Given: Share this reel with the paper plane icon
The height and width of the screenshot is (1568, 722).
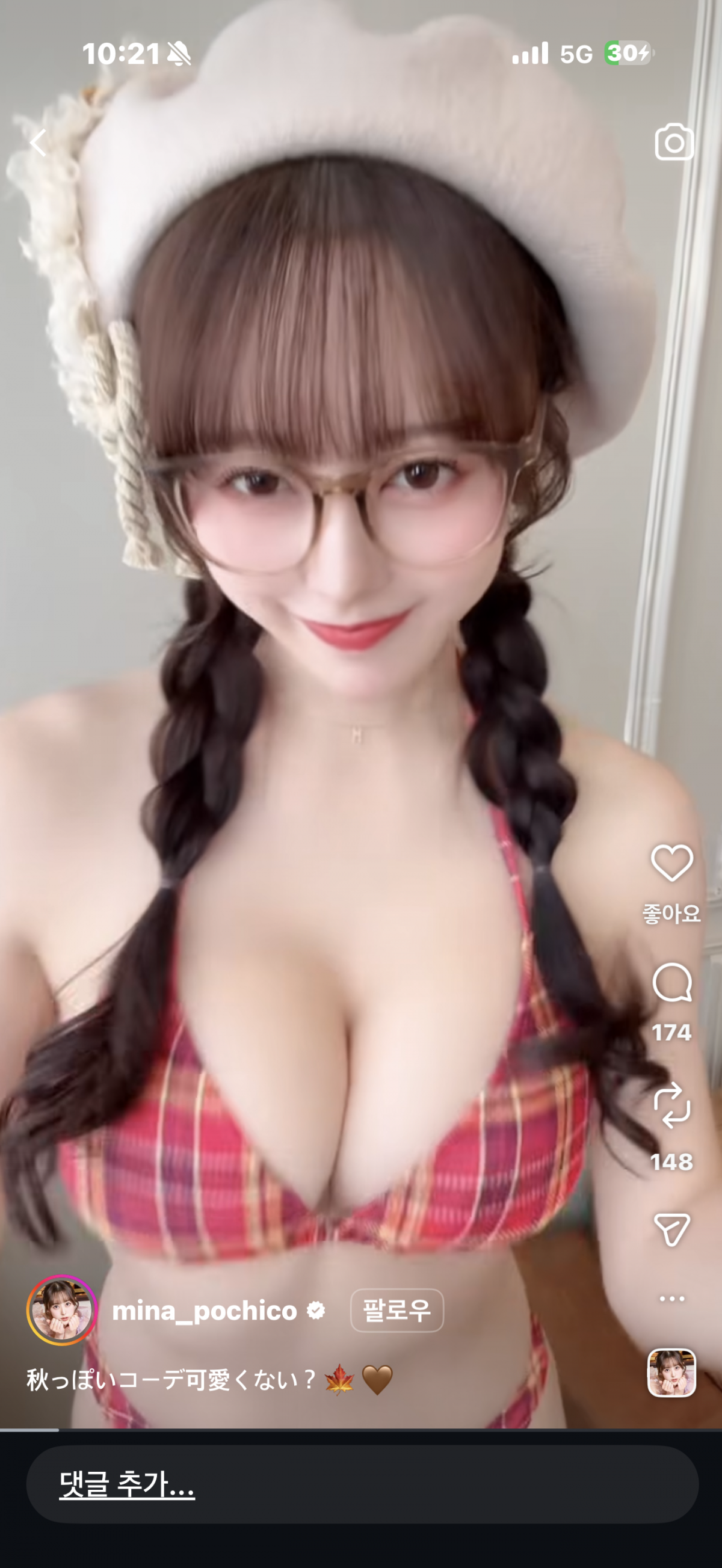Looking at the screenshot, I should [671, 1229].
